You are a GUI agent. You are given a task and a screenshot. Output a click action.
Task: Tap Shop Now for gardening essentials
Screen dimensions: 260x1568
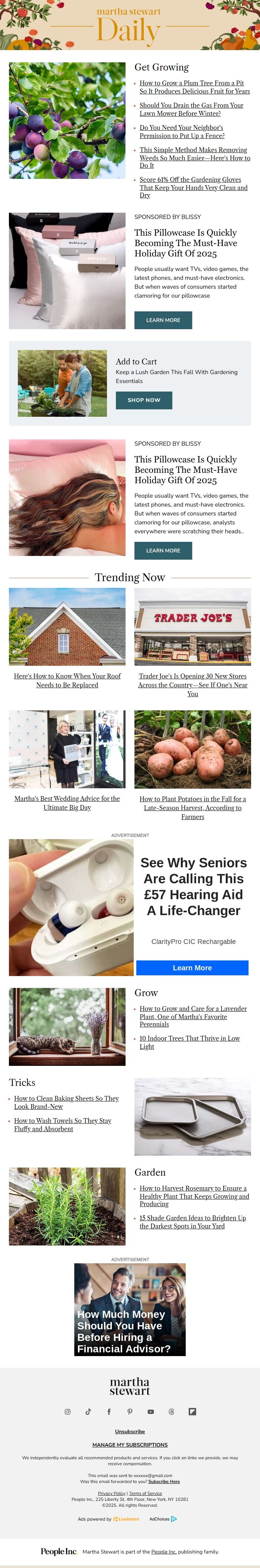point(144,400)
